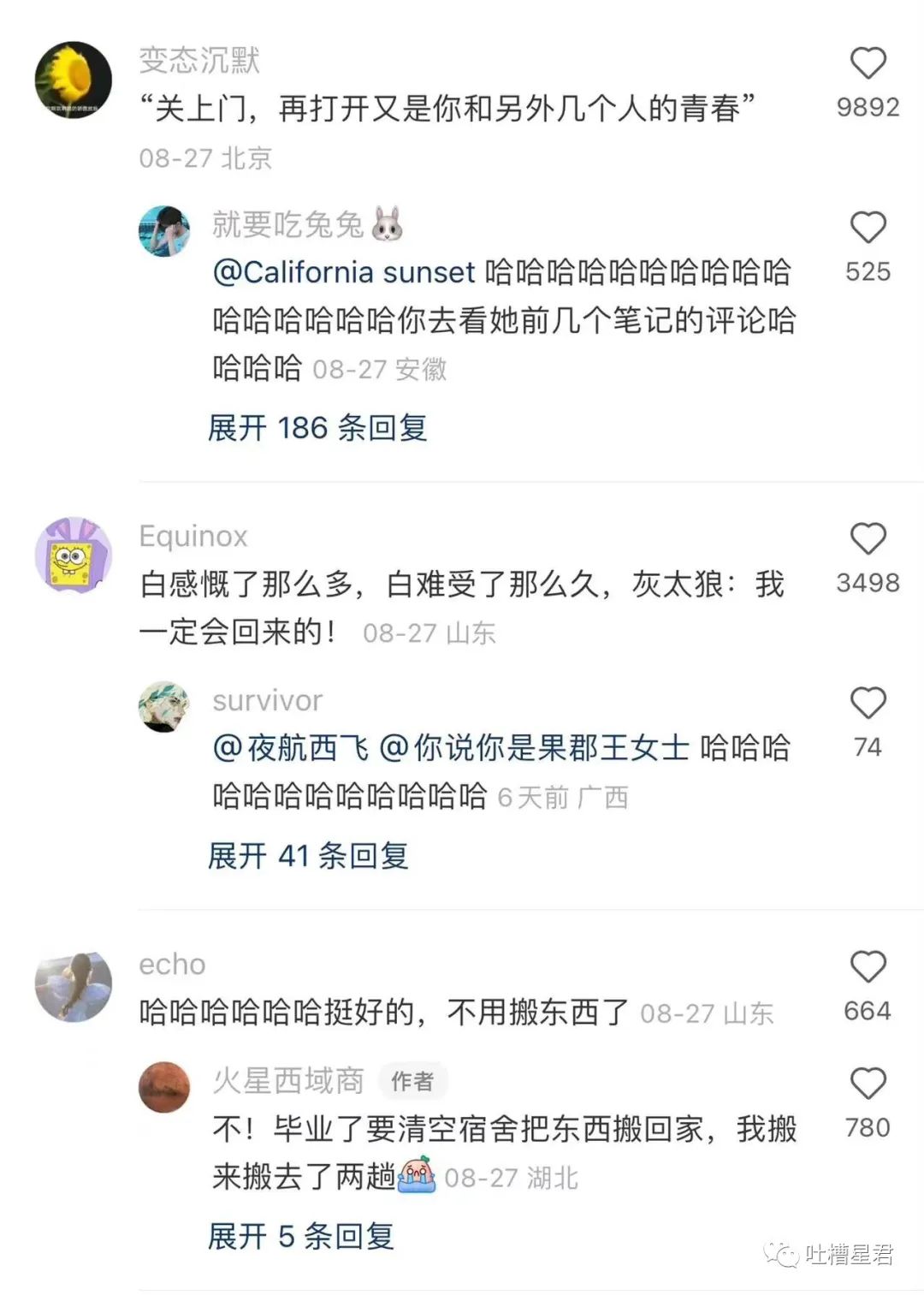
Task: Toggle like on 火星西域商's reply heart
Action: (x=868, y=1084)
